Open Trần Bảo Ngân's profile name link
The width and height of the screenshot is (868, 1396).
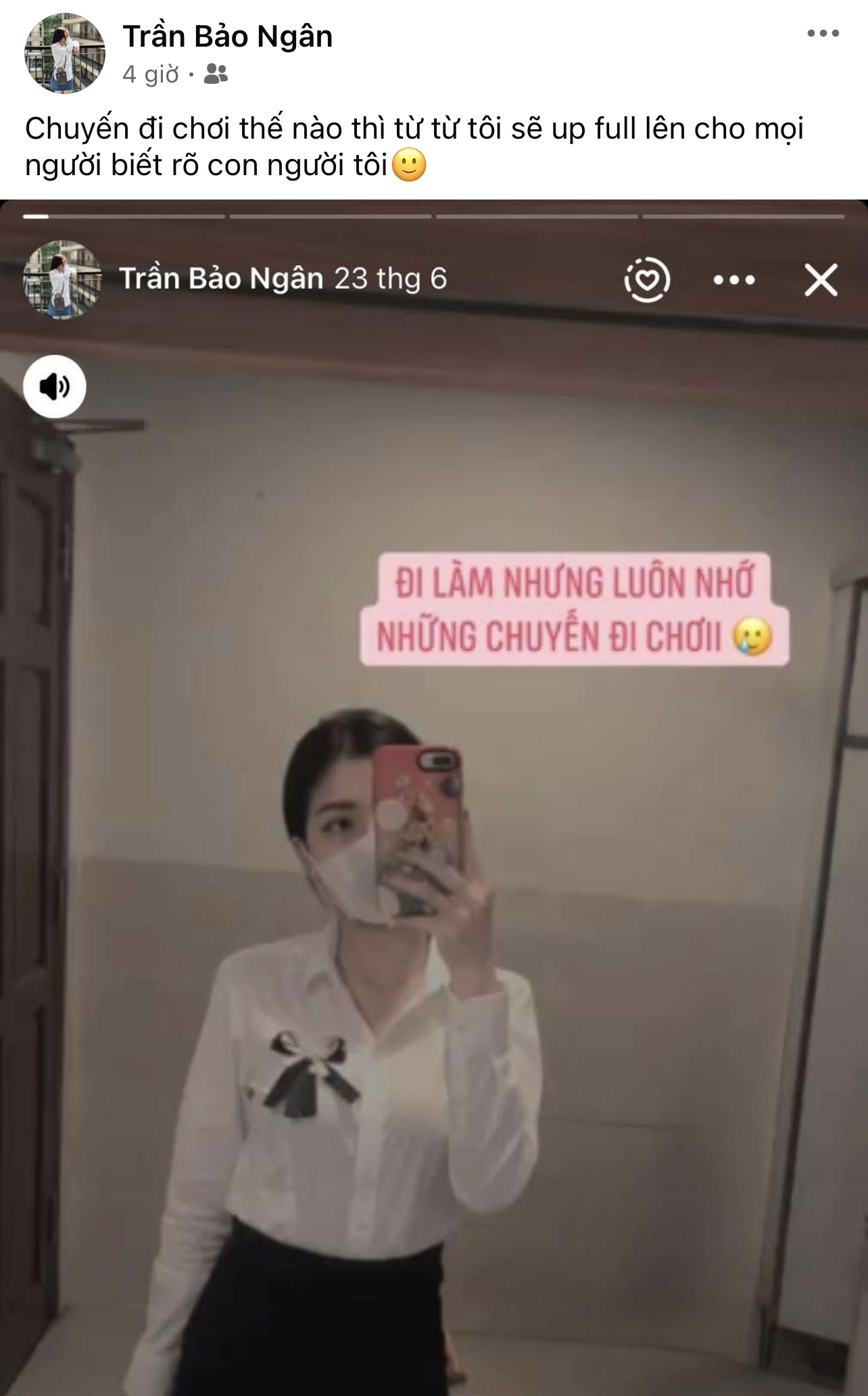point(227,37)
